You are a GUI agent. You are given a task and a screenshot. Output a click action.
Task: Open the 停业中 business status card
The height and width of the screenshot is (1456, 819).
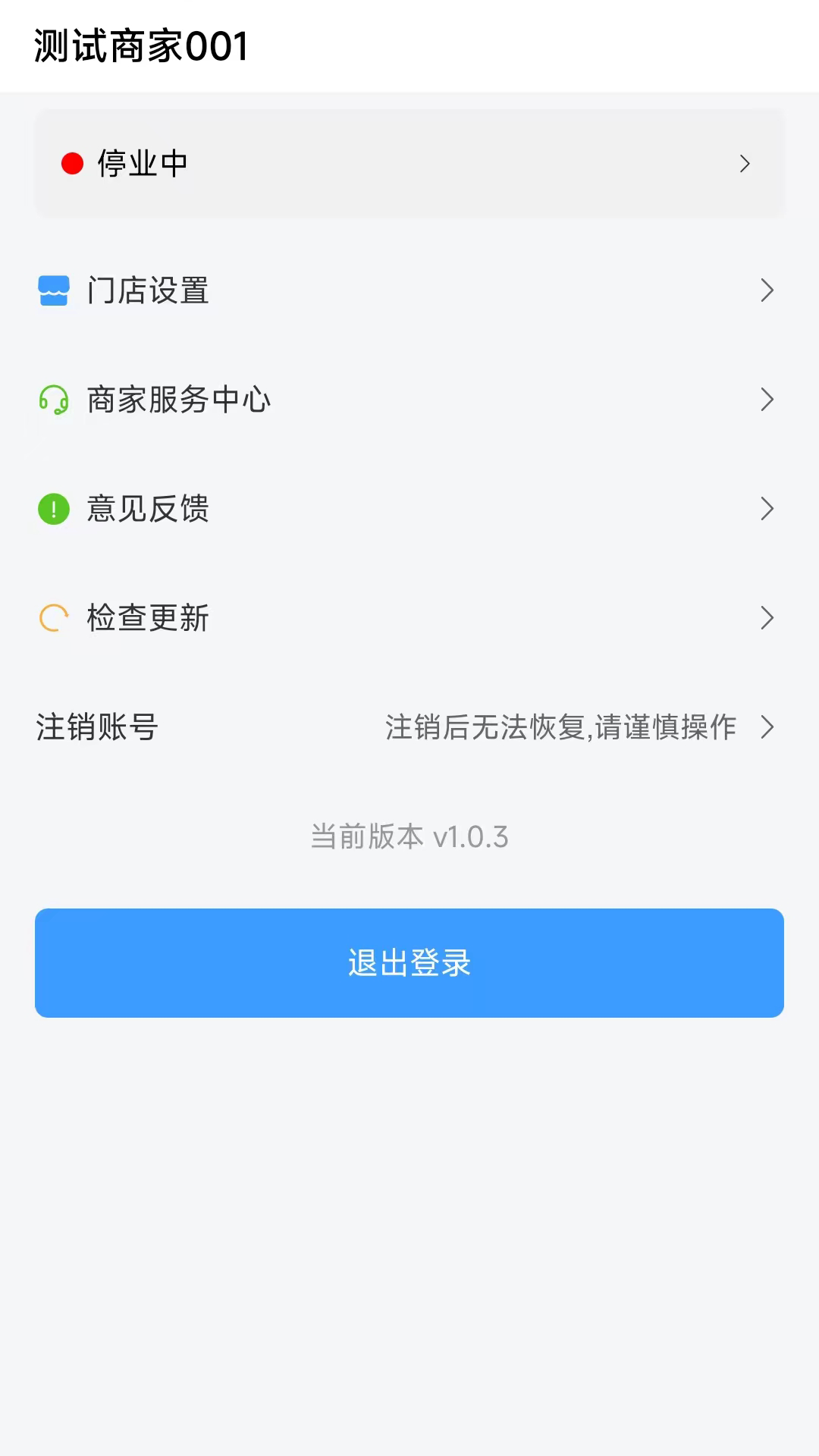pos(409,163)
